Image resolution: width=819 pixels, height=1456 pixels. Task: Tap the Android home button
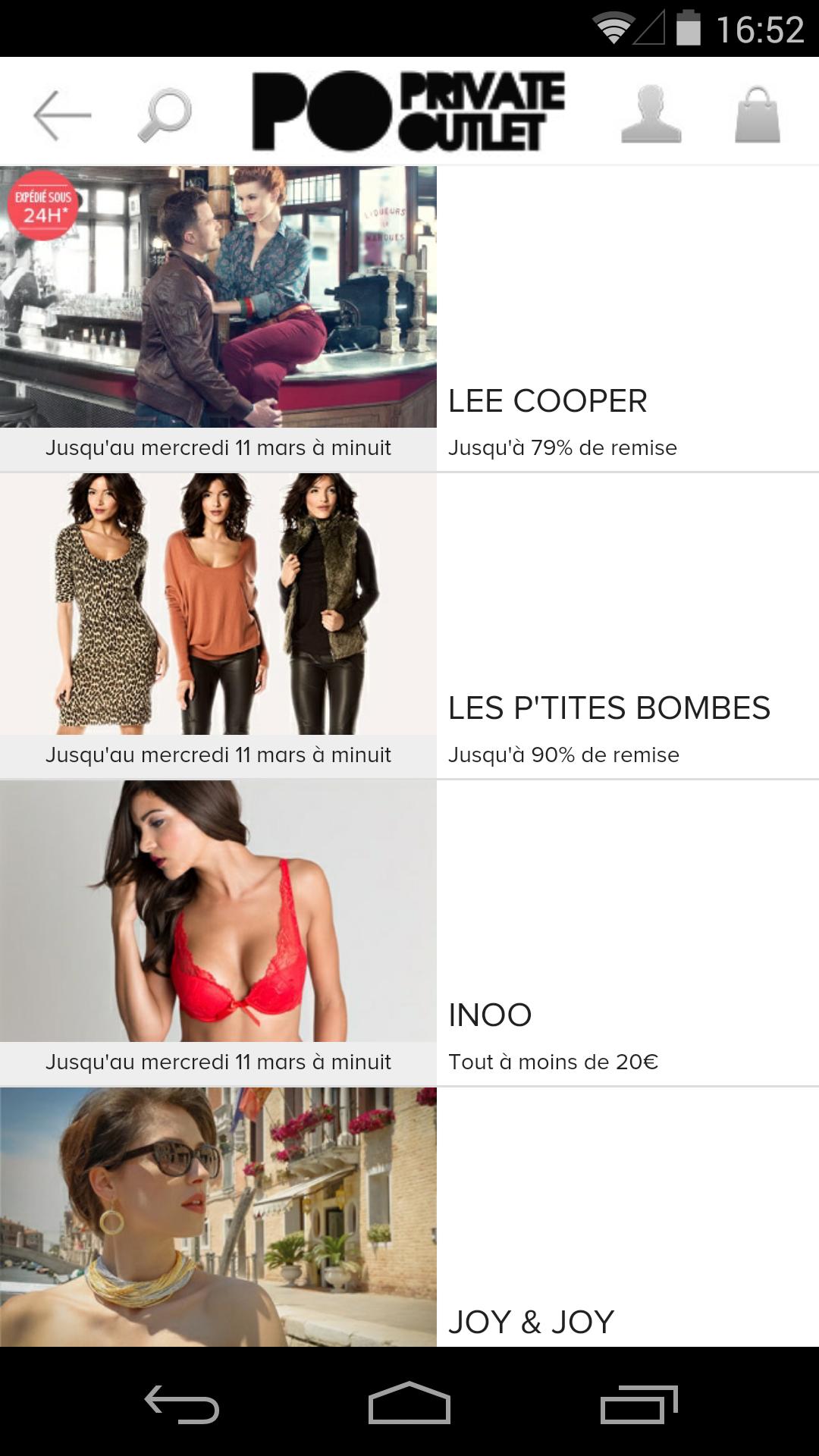409,1403
